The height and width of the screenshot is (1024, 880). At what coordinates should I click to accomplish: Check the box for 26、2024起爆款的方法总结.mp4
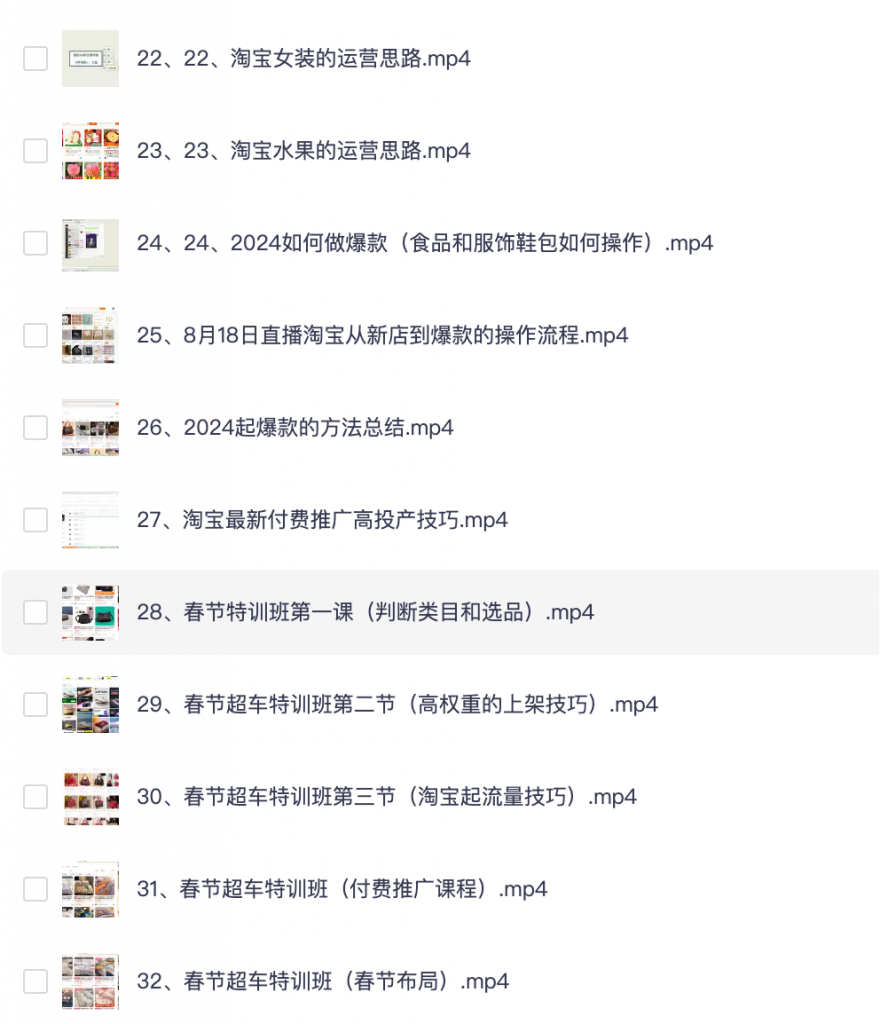[35, 428]
